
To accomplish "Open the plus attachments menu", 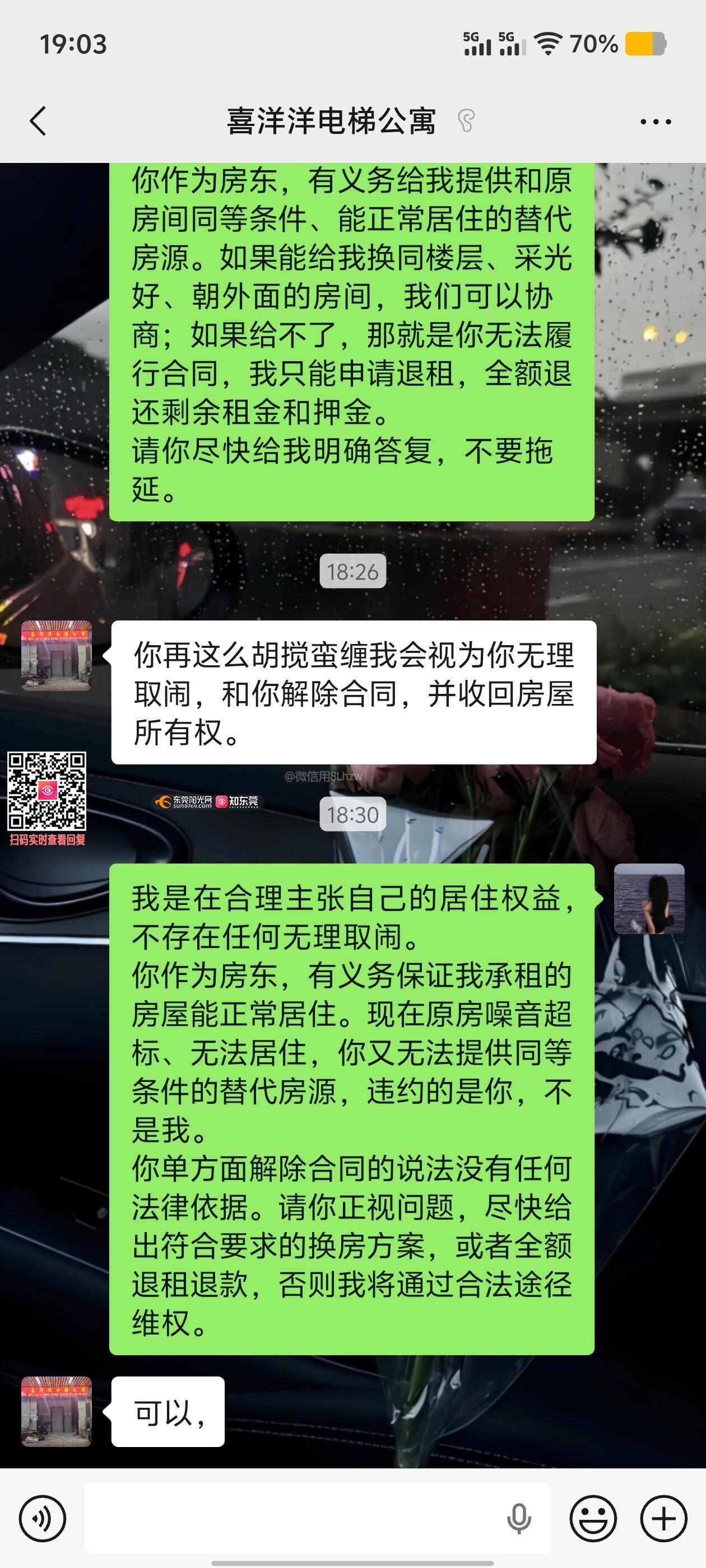I will (x=663, y=1518).
